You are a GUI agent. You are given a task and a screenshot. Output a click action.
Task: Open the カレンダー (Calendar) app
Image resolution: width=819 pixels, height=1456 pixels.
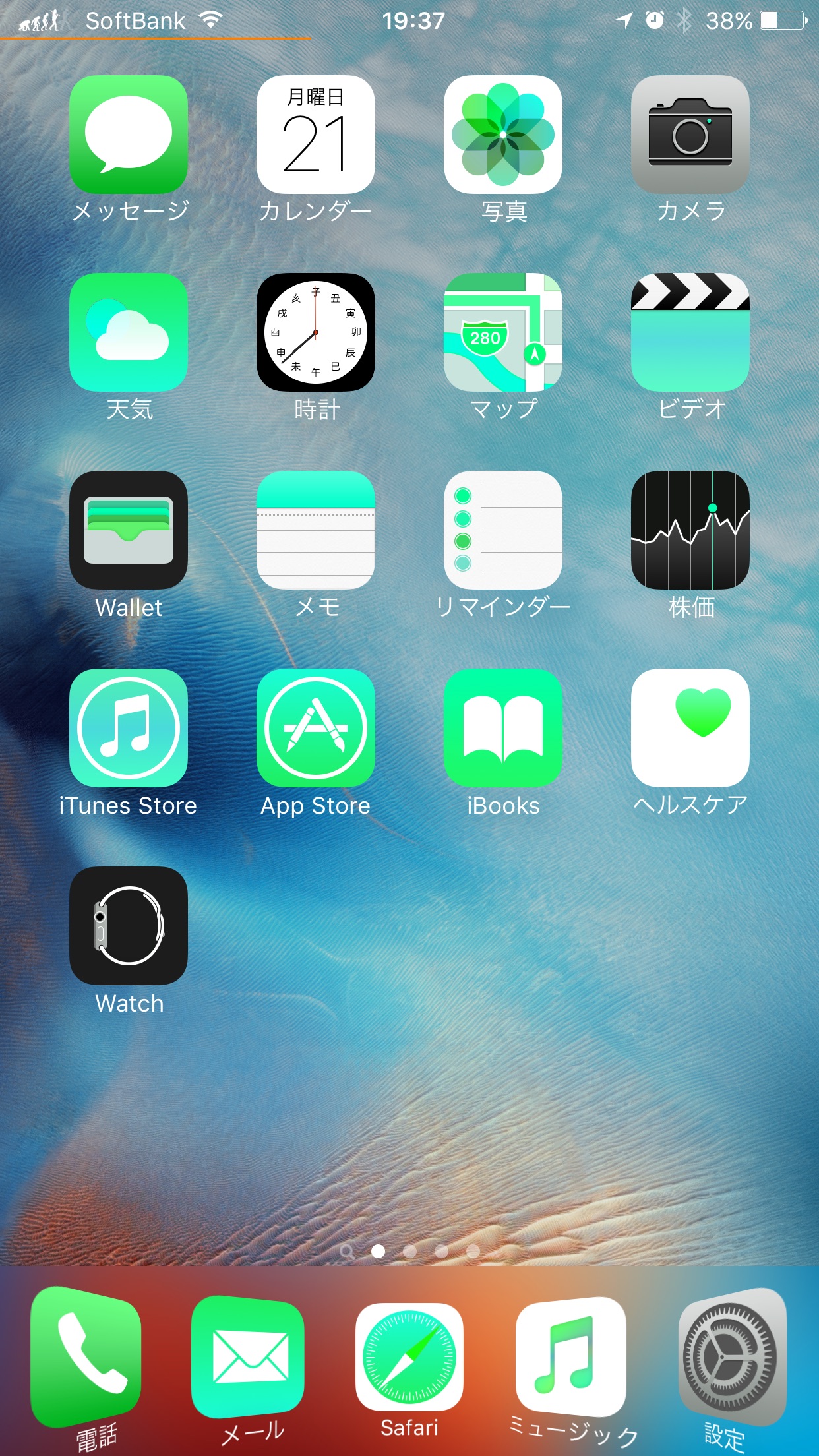(316, 135)
